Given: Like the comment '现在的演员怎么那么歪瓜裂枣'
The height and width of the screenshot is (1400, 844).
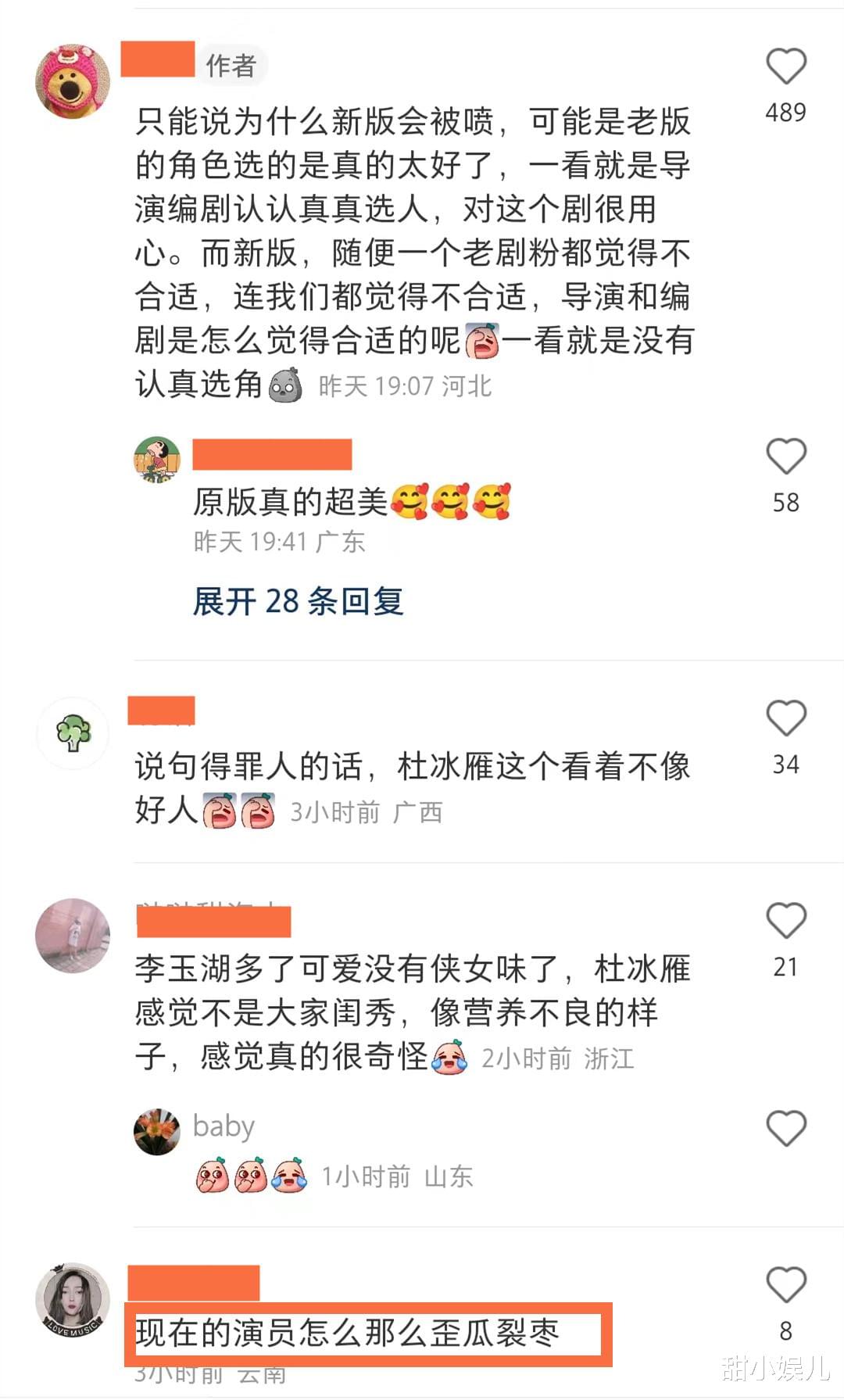Looking at the screenshot, I should coord(785,1286).
